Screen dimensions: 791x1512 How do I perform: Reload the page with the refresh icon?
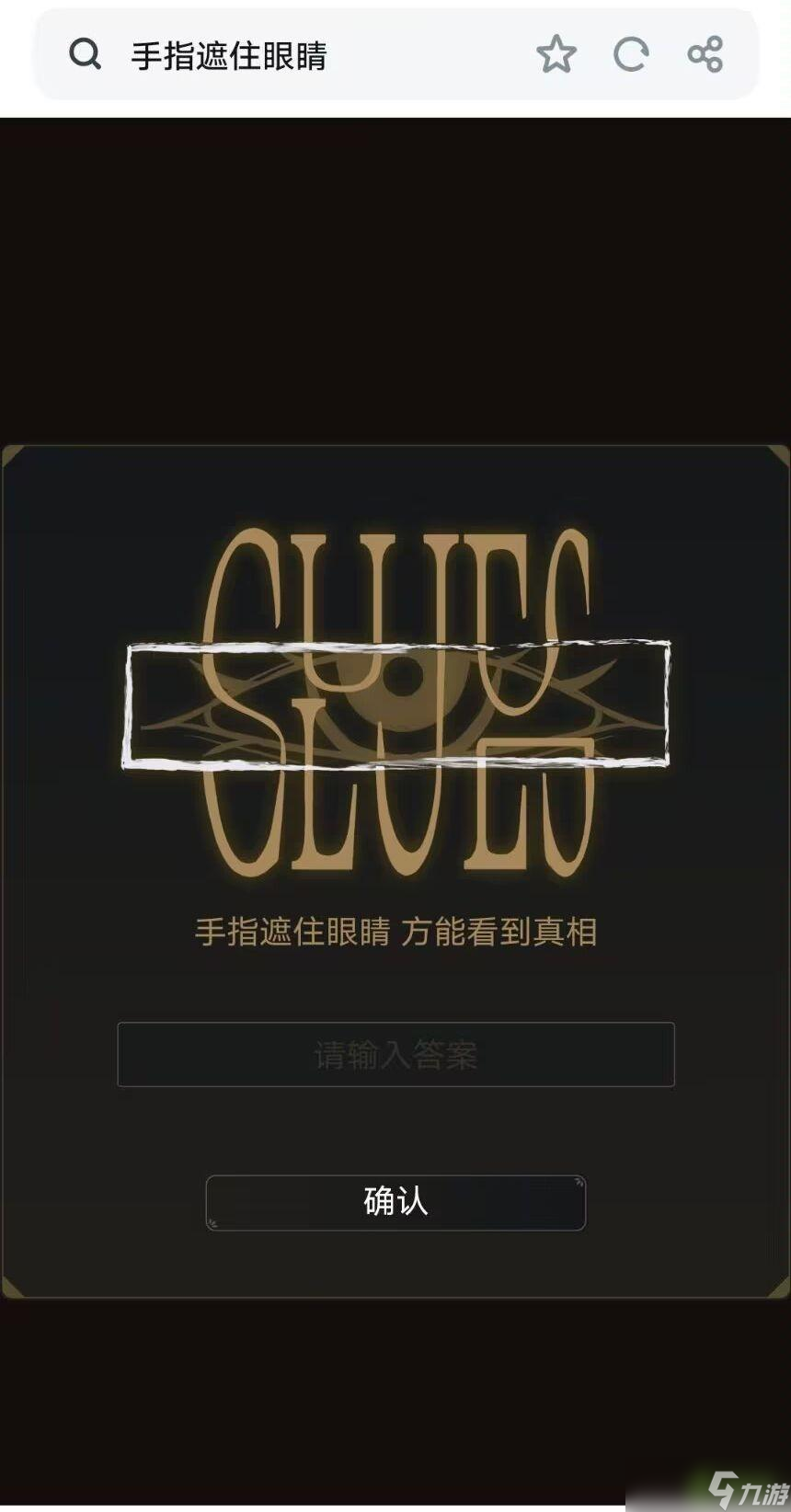point(631,55)
